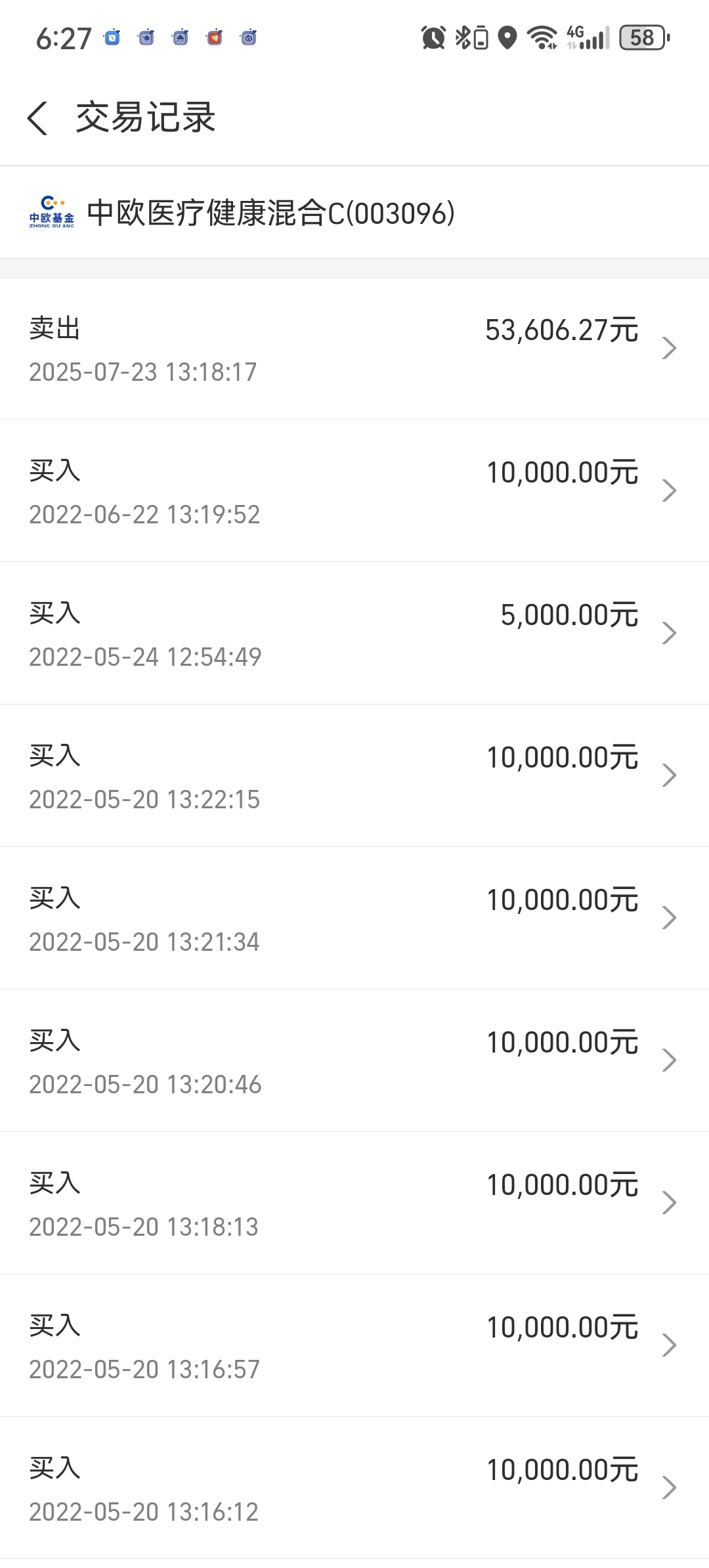
Task: Open the 买入 record at 2022-05-20 13:22:15
Action: coord(354,776)
